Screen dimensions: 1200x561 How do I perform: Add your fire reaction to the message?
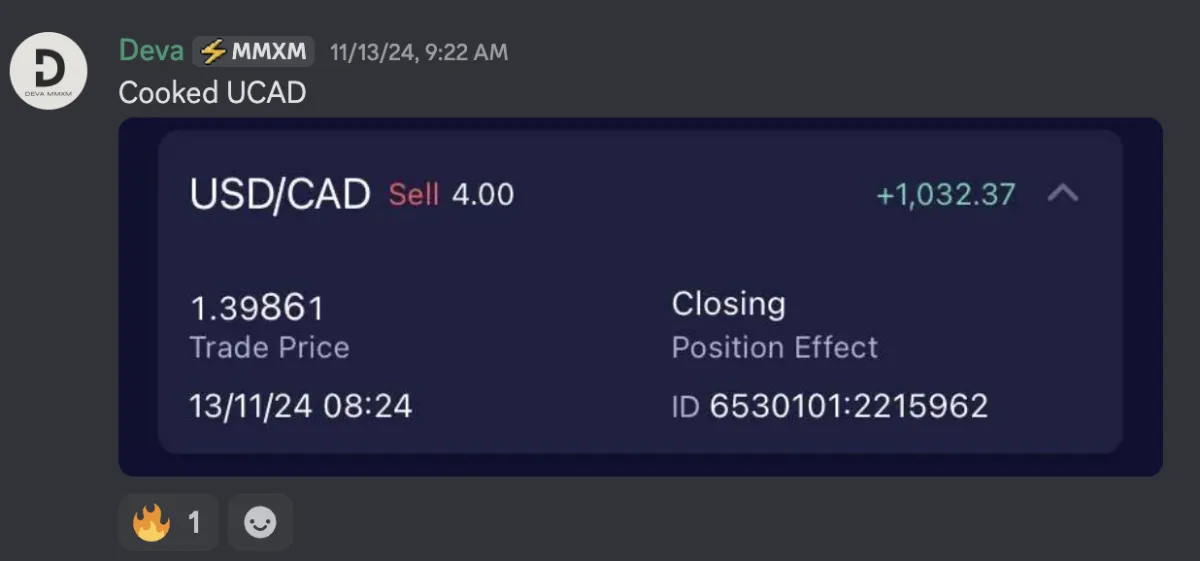pyautogui.click(x=168, y=522)
